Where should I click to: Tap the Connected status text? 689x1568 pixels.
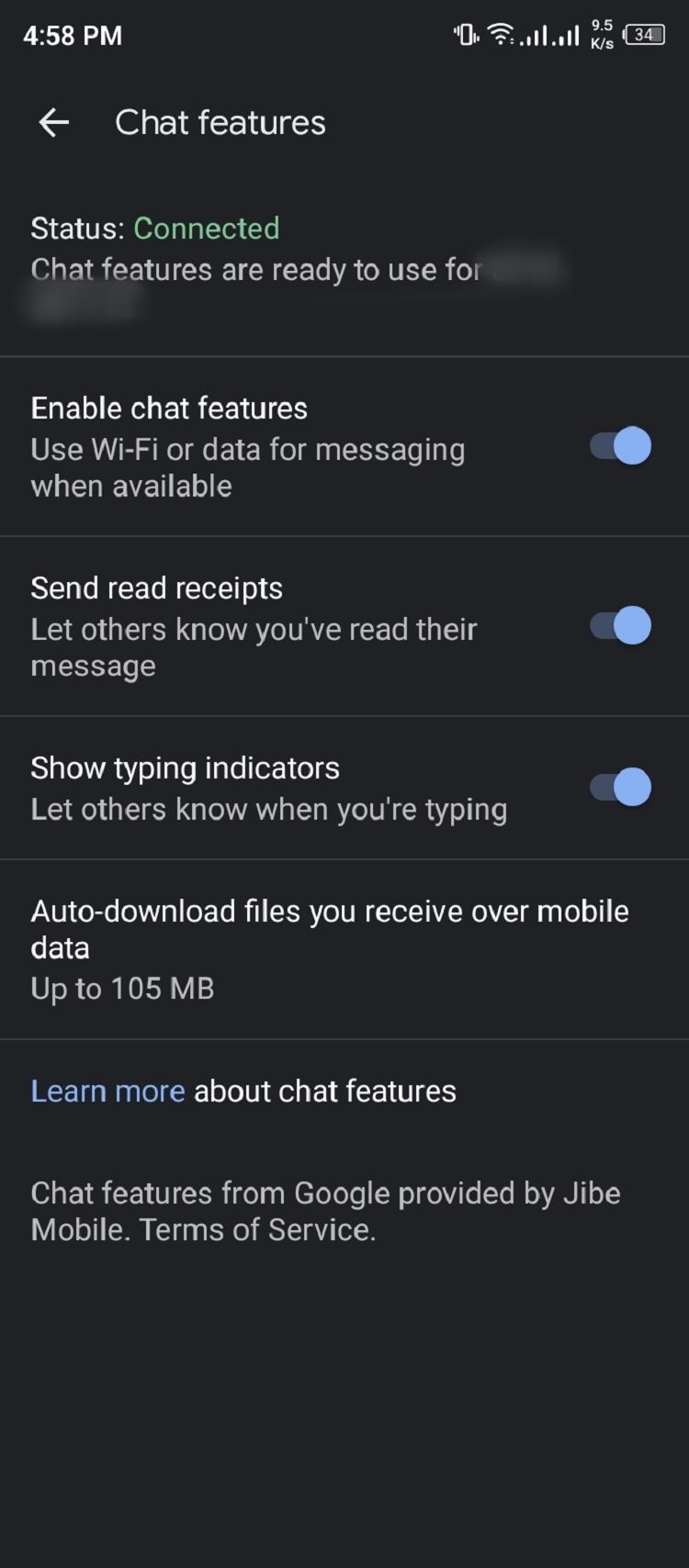[x=207, y=229]
